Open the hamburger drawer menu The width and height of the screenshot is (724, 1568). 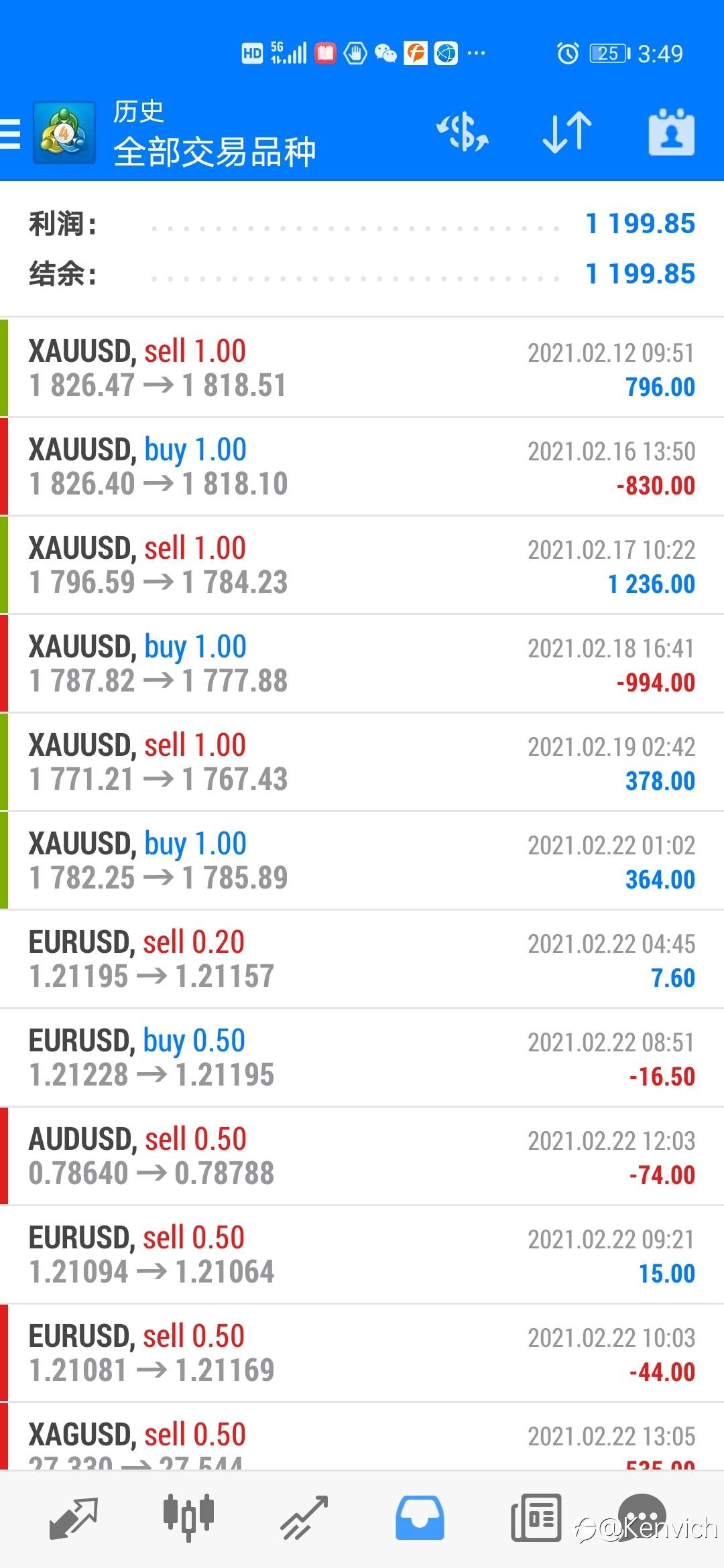[x=10, y=133]
